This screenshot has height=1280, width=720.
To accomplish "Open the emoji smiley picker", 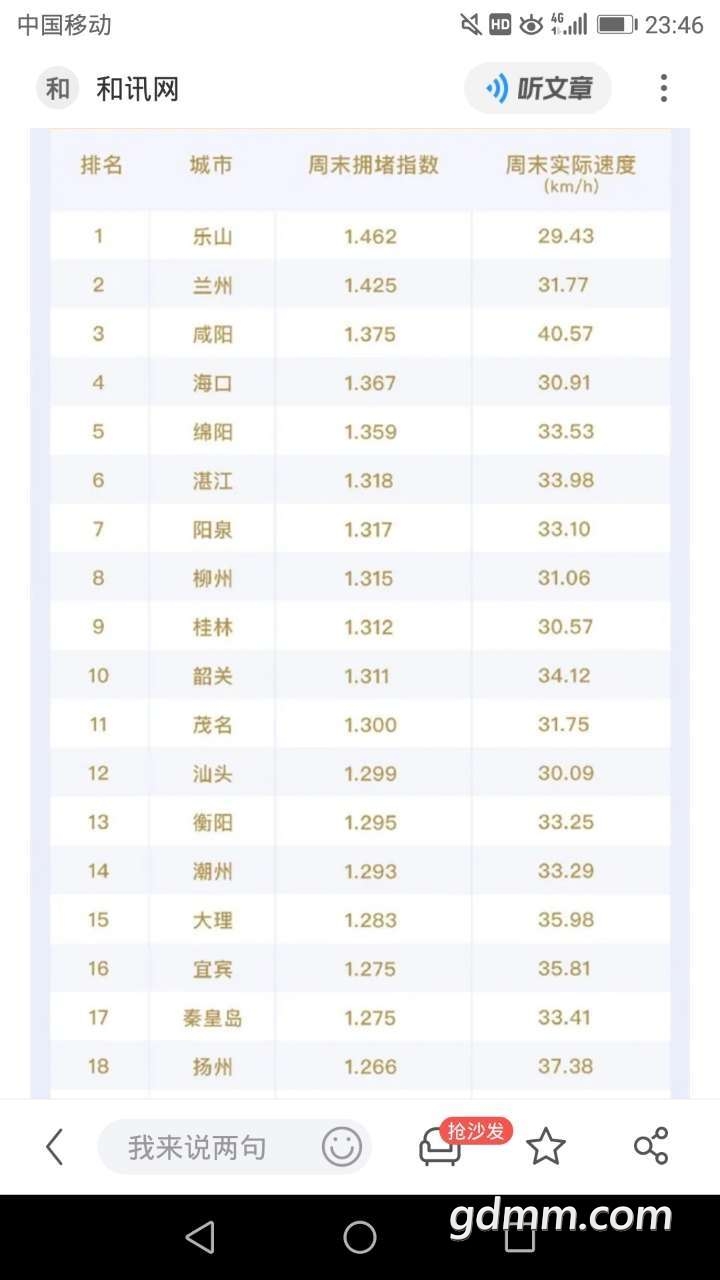I will point(341,1147).
